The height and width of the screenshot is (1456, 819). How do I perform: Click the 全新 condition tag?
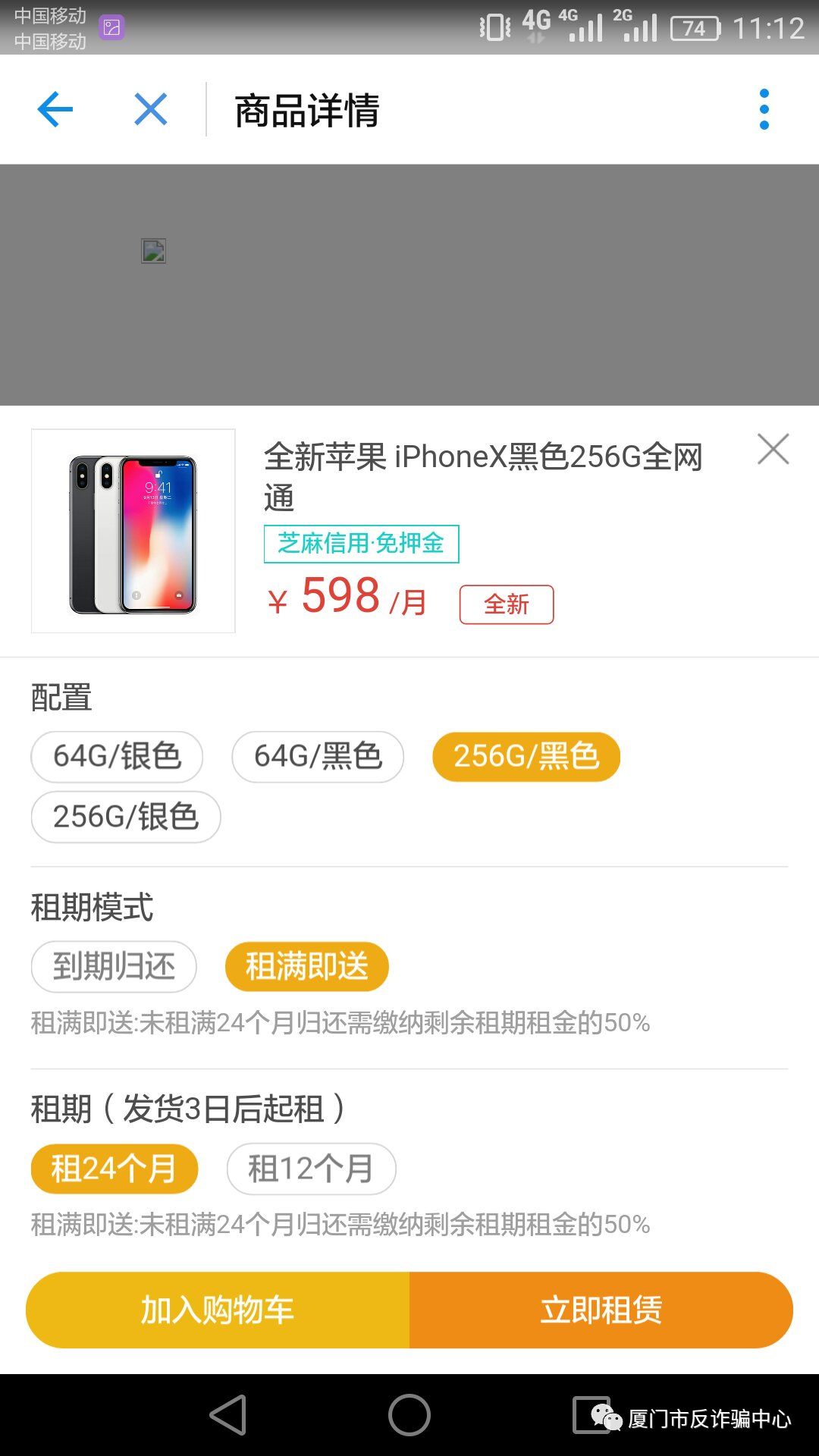(x=507, y=604)
